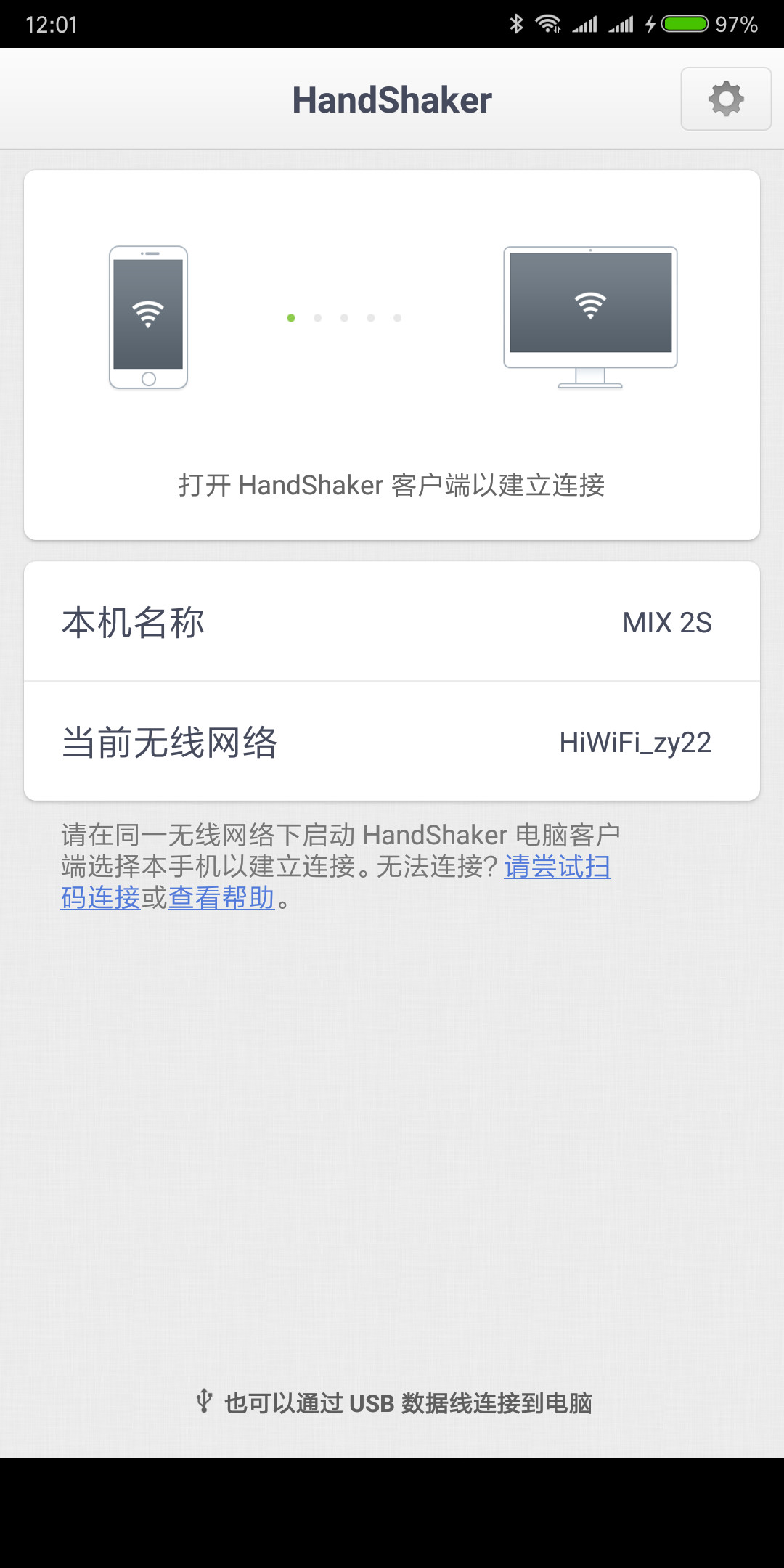Open 查看帮助 for connection help
This screenshot has height=1568, width=784.
pos(221,899)
